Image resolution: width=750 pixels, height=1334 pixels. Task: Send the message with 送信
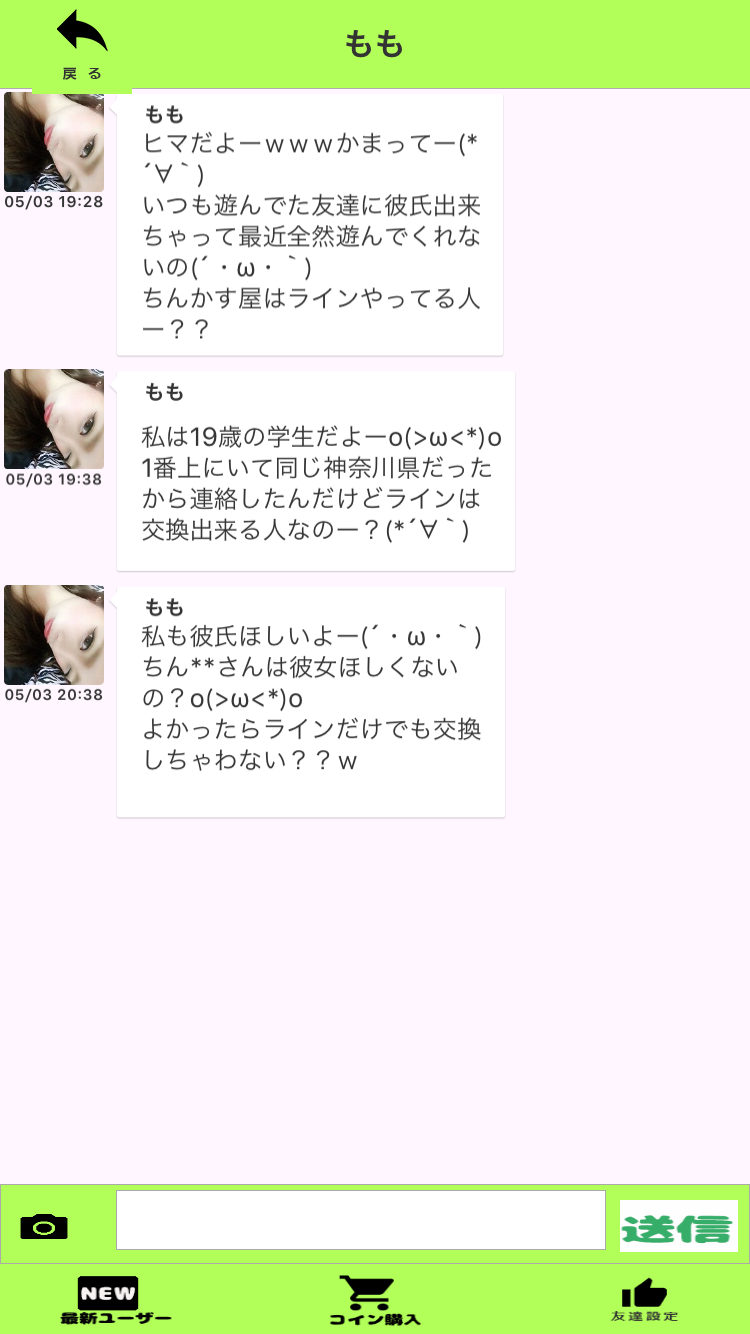[x=678, y=1226]
